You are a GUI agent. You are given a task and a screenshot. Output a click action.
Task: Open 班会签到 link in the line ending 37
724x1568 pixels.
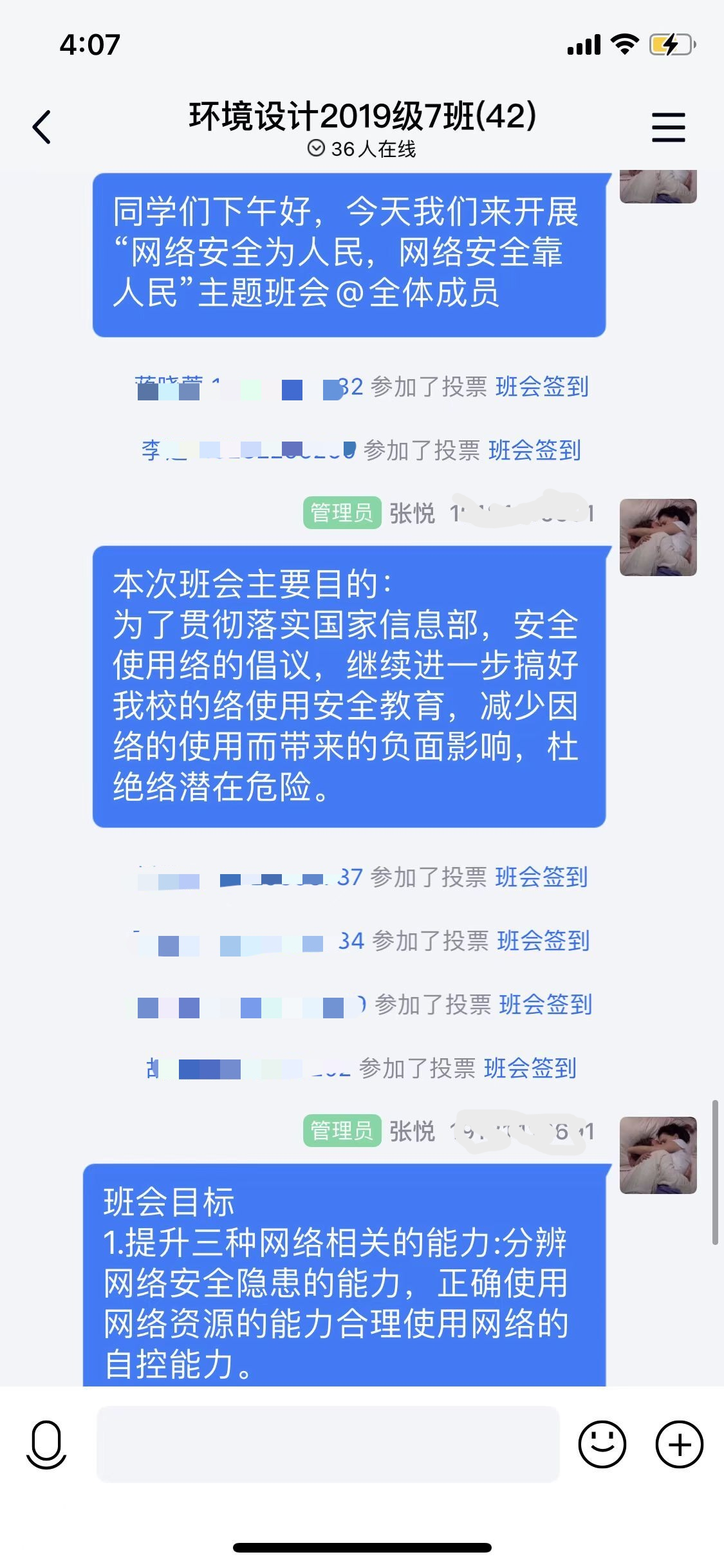tap(541, 877)
